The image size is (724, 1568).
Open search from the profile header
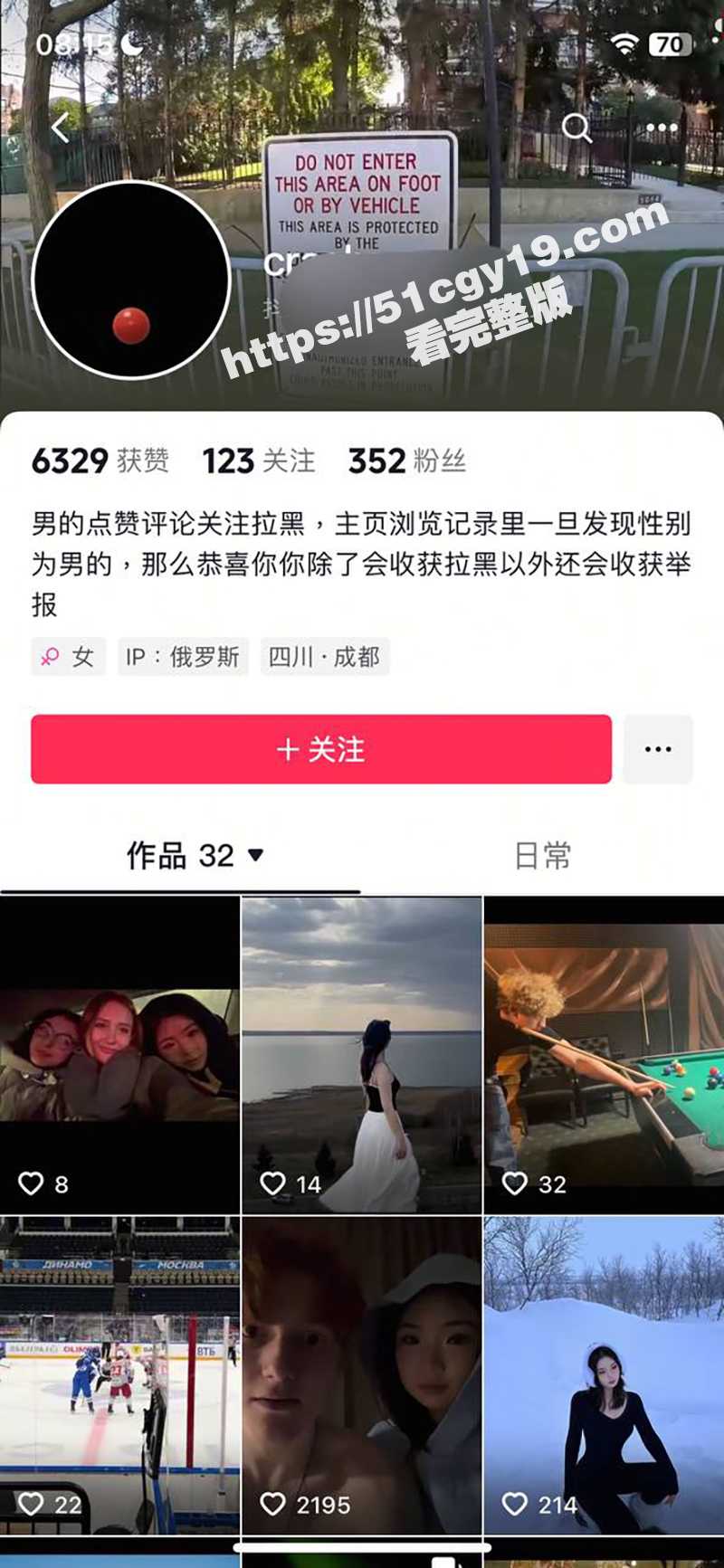click(576, 128)
